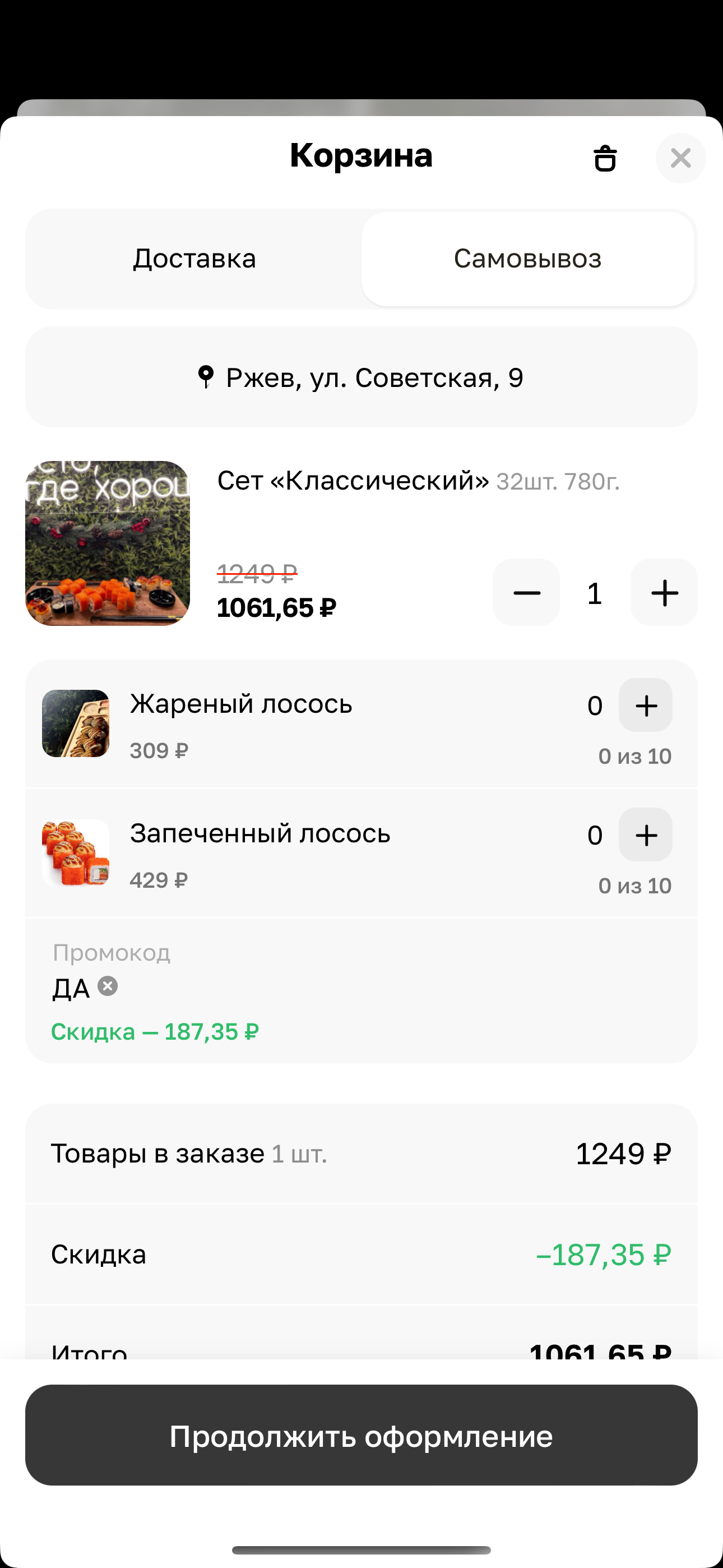Close the Корзина sheet
The height and width of the screenshot is (1568, 723).
tap(680, 158)
